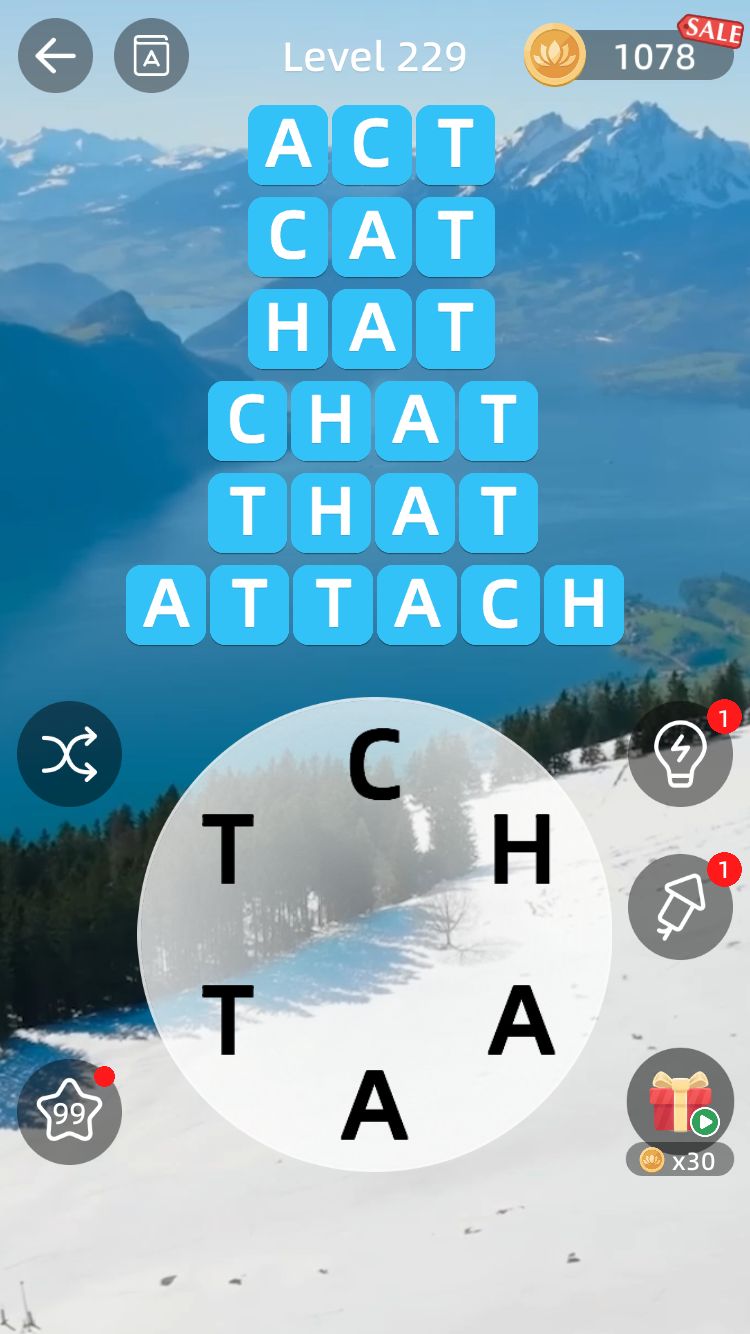
Task: Open the dictionary book icon
Action: 151,56
